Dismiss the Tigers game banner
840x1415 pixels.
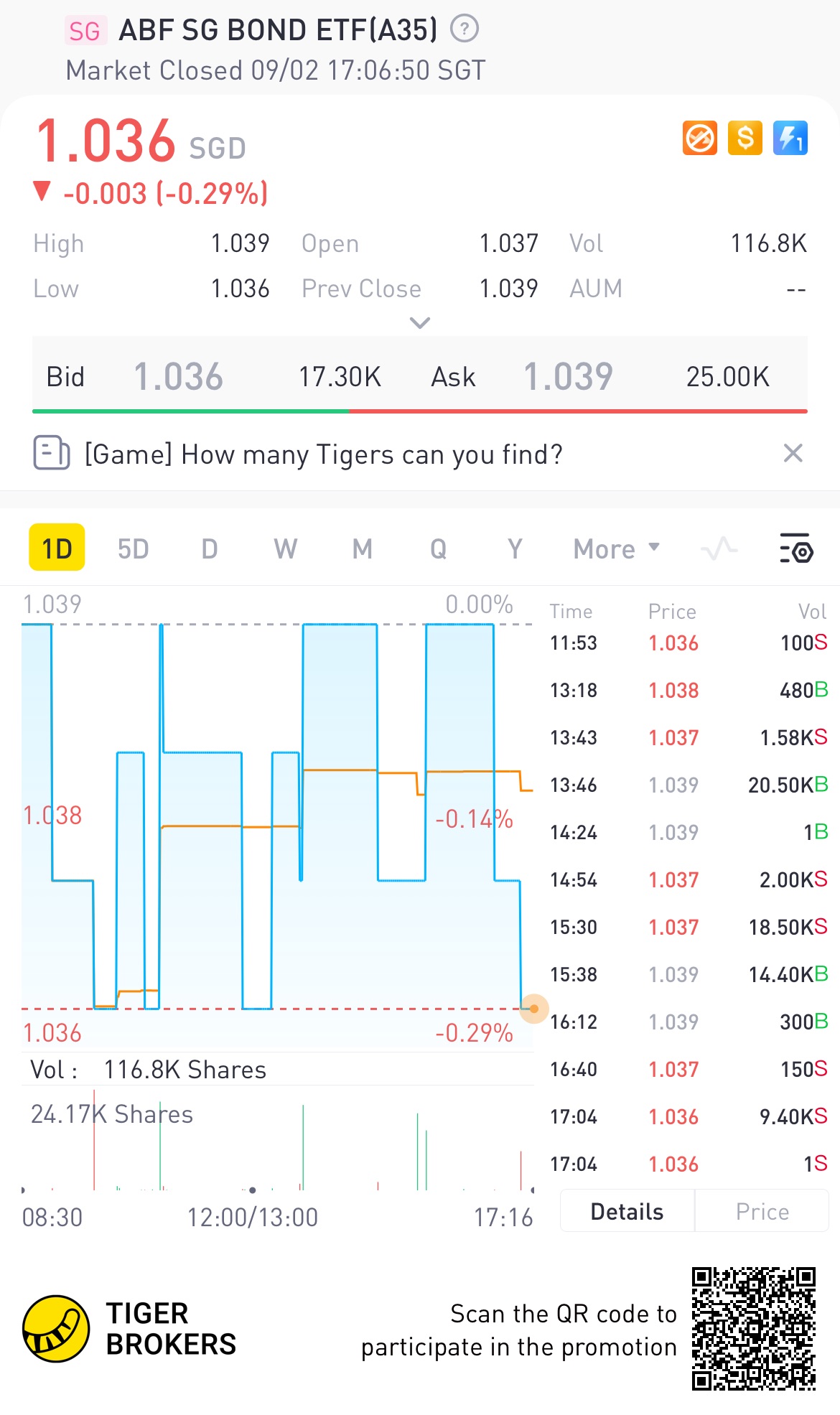(x=793, y=453)
